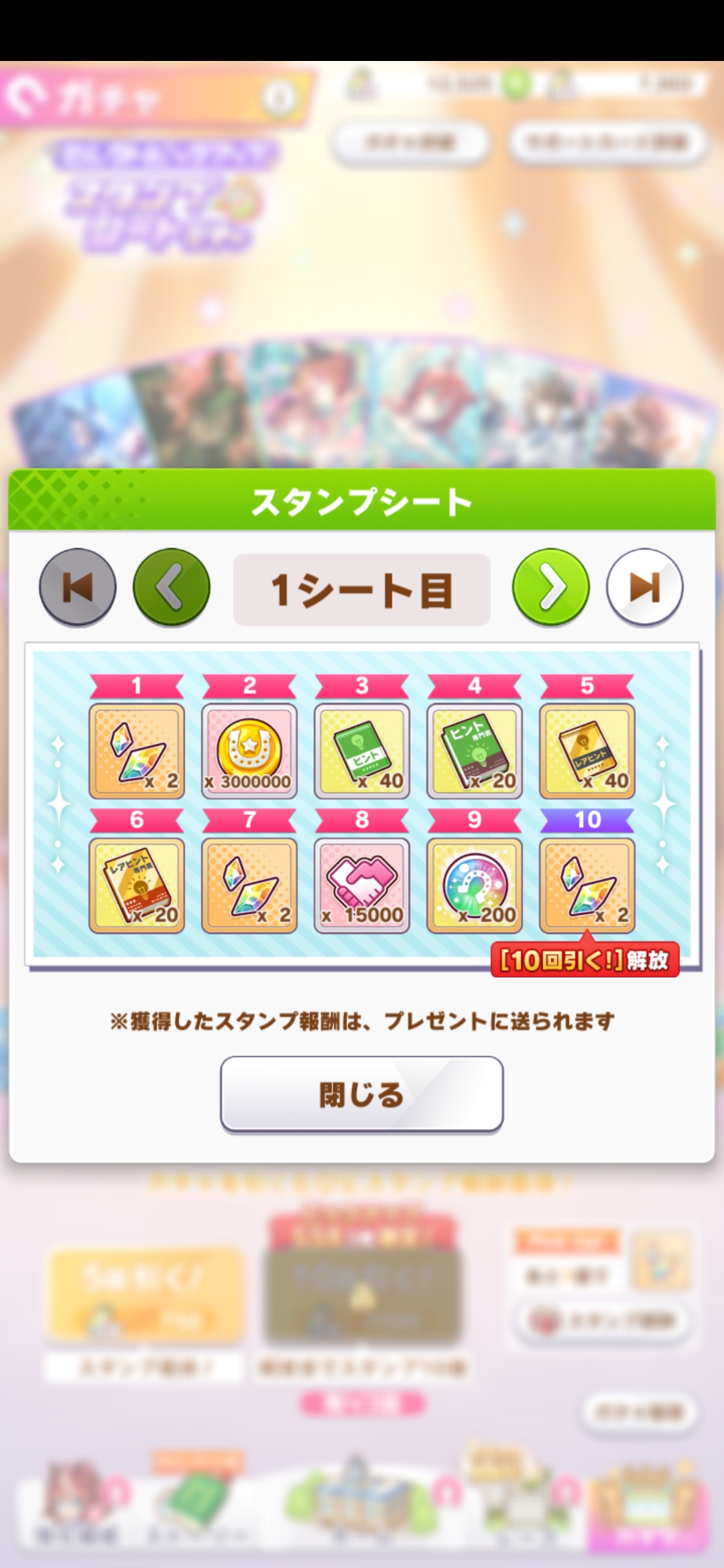The image size is (724, 1568).
Task: View stamp 5 レアヒント book reward x40
Action: [x=587, y=751]
